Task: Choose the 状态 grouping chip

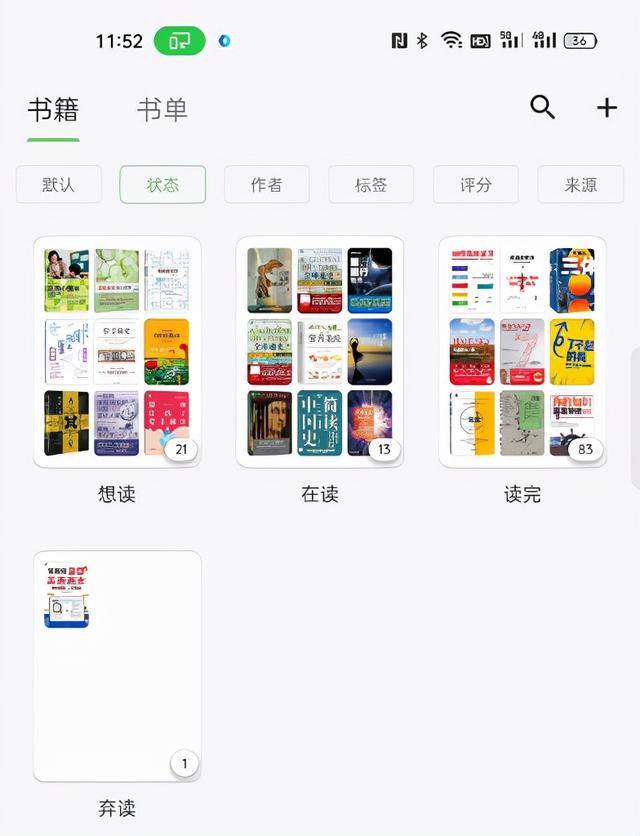Action: click(x=163, y=185)
